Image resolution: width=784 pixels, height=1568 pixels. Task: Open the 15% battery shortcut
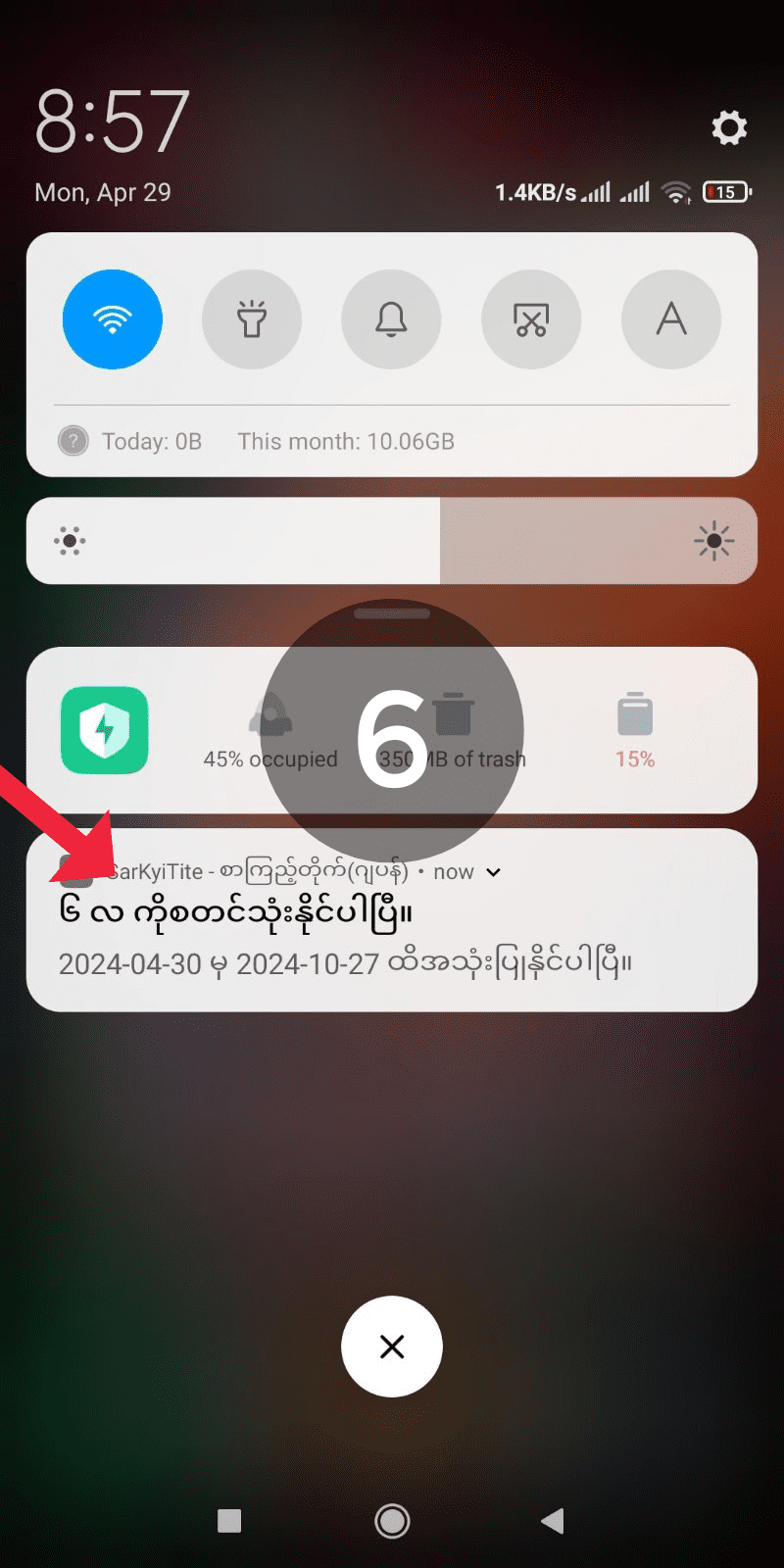(x=634, y=732)
